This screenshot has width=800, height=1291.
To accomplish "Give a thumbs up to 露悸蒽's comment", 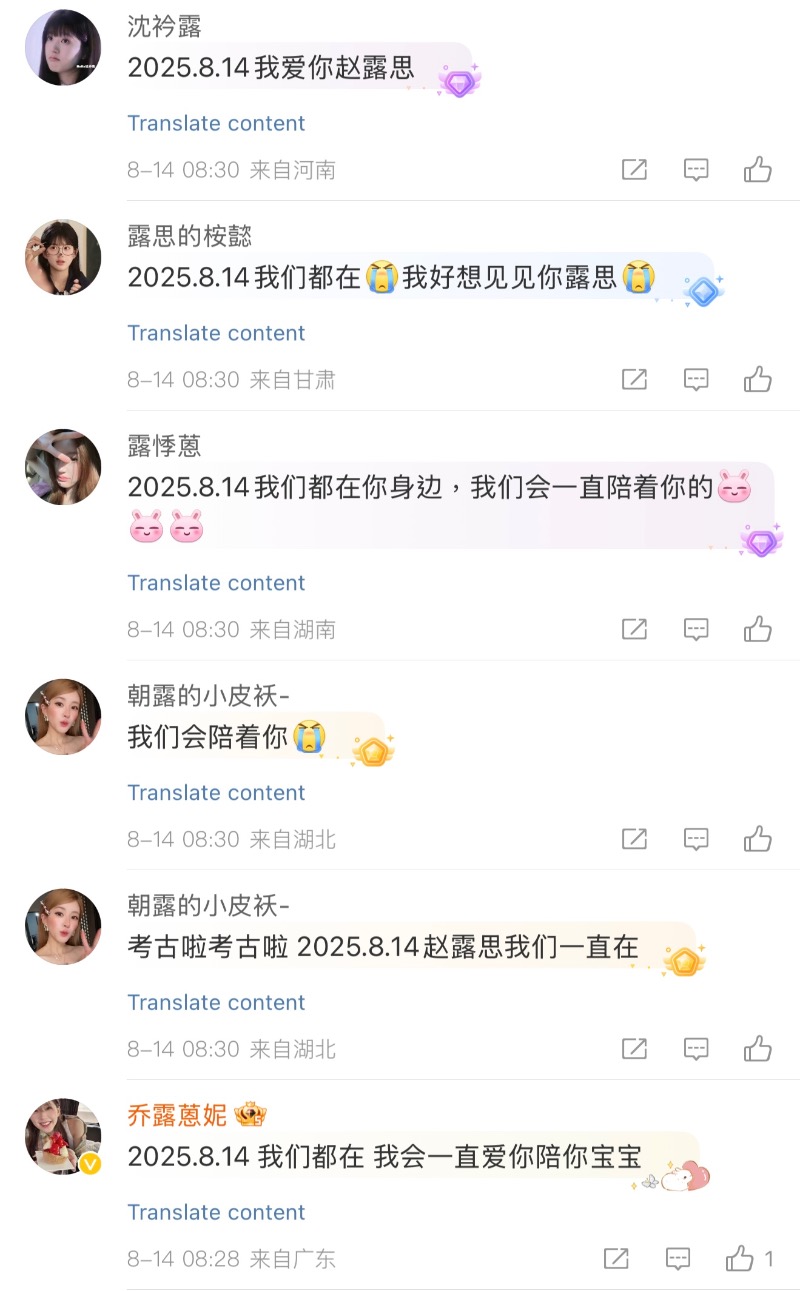I will (x=758, y=630).
